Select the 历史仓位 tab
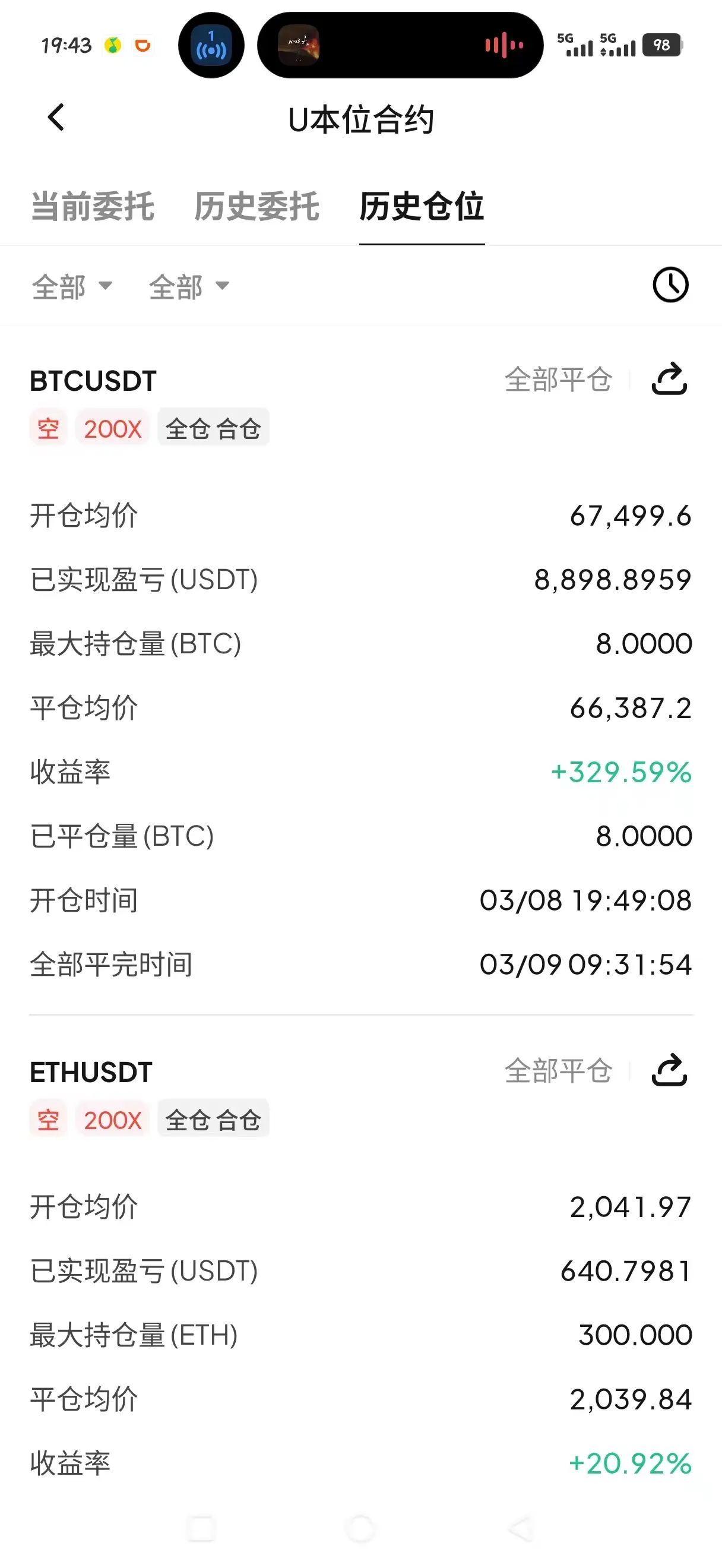Viewport: 722px width, 1568px height. [x=422, y=206]
